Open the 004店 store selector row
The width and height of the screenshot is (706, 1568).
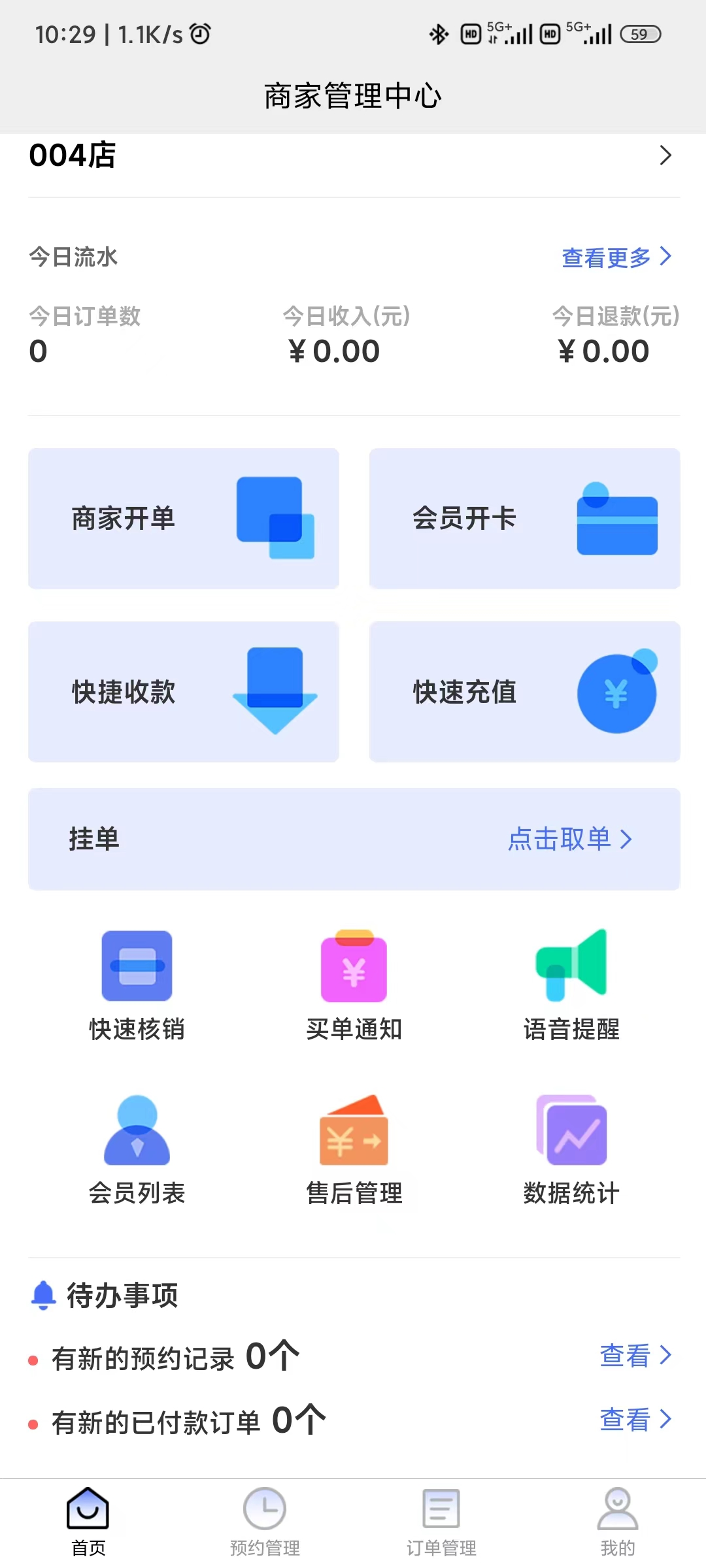coord(353,155)
